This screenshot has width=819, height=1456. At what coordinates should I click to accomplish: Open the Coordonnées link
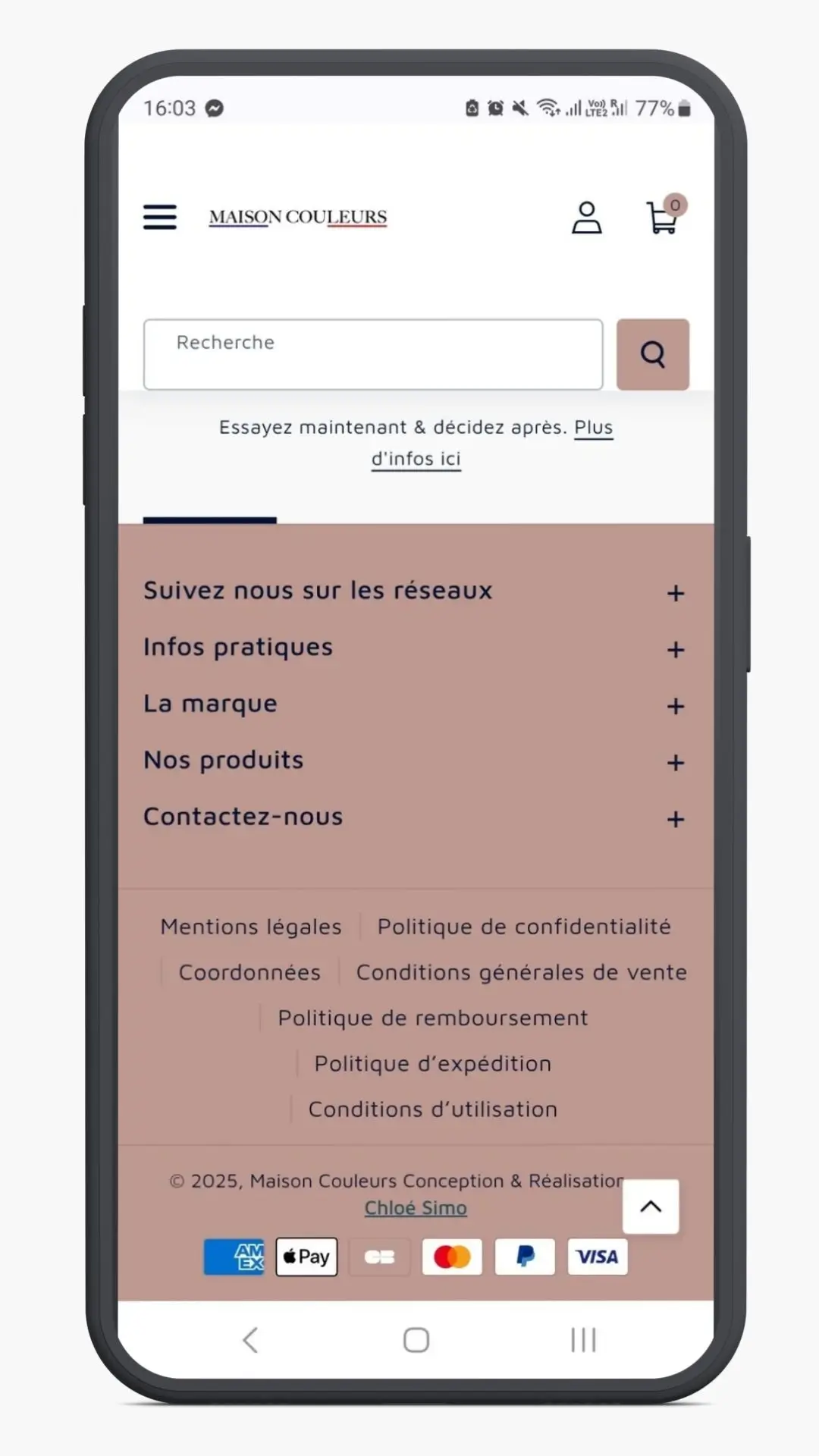coord(249,972)
